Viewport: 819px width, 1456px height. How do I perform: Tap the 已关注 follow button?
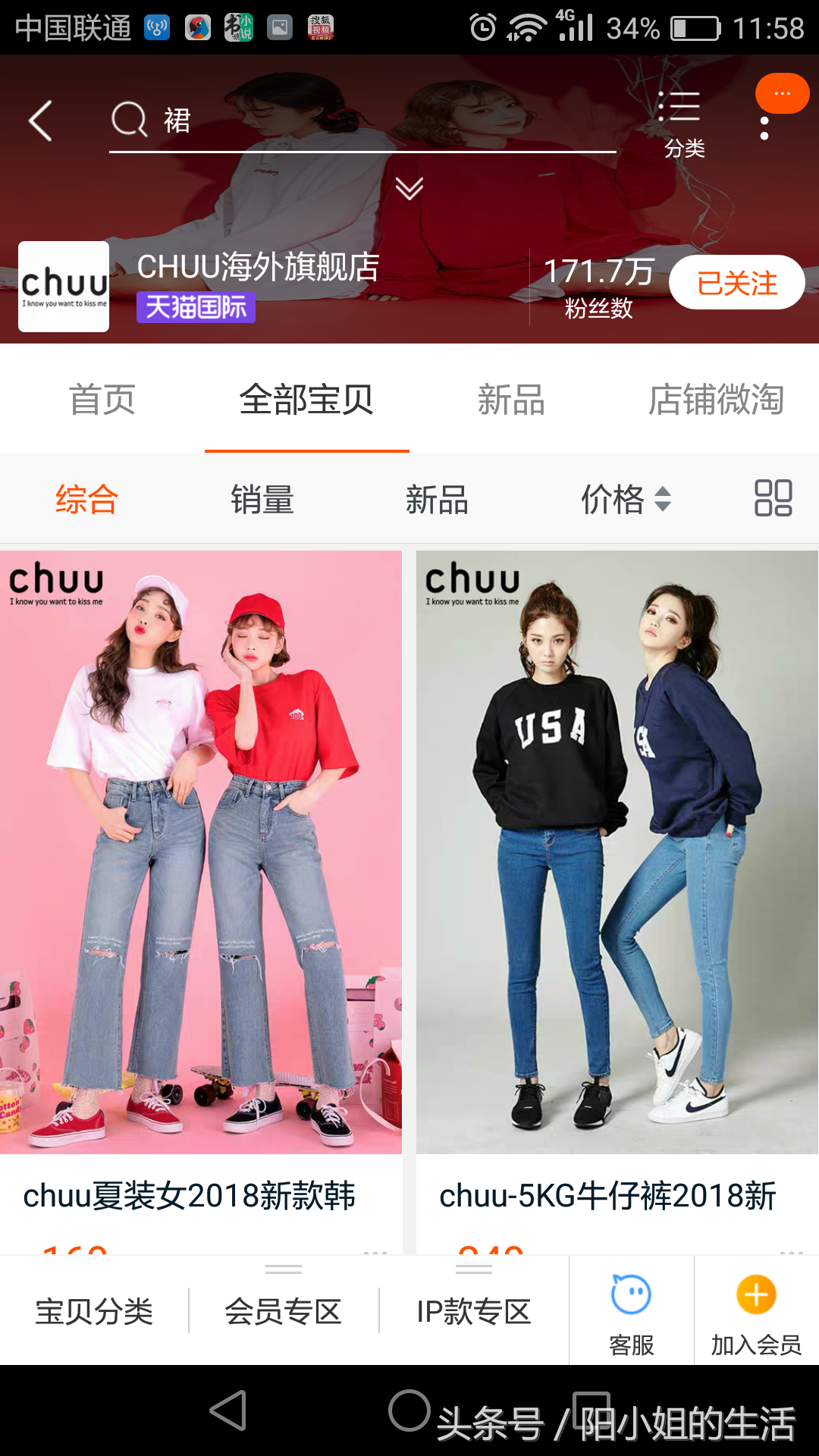[736, 283]
